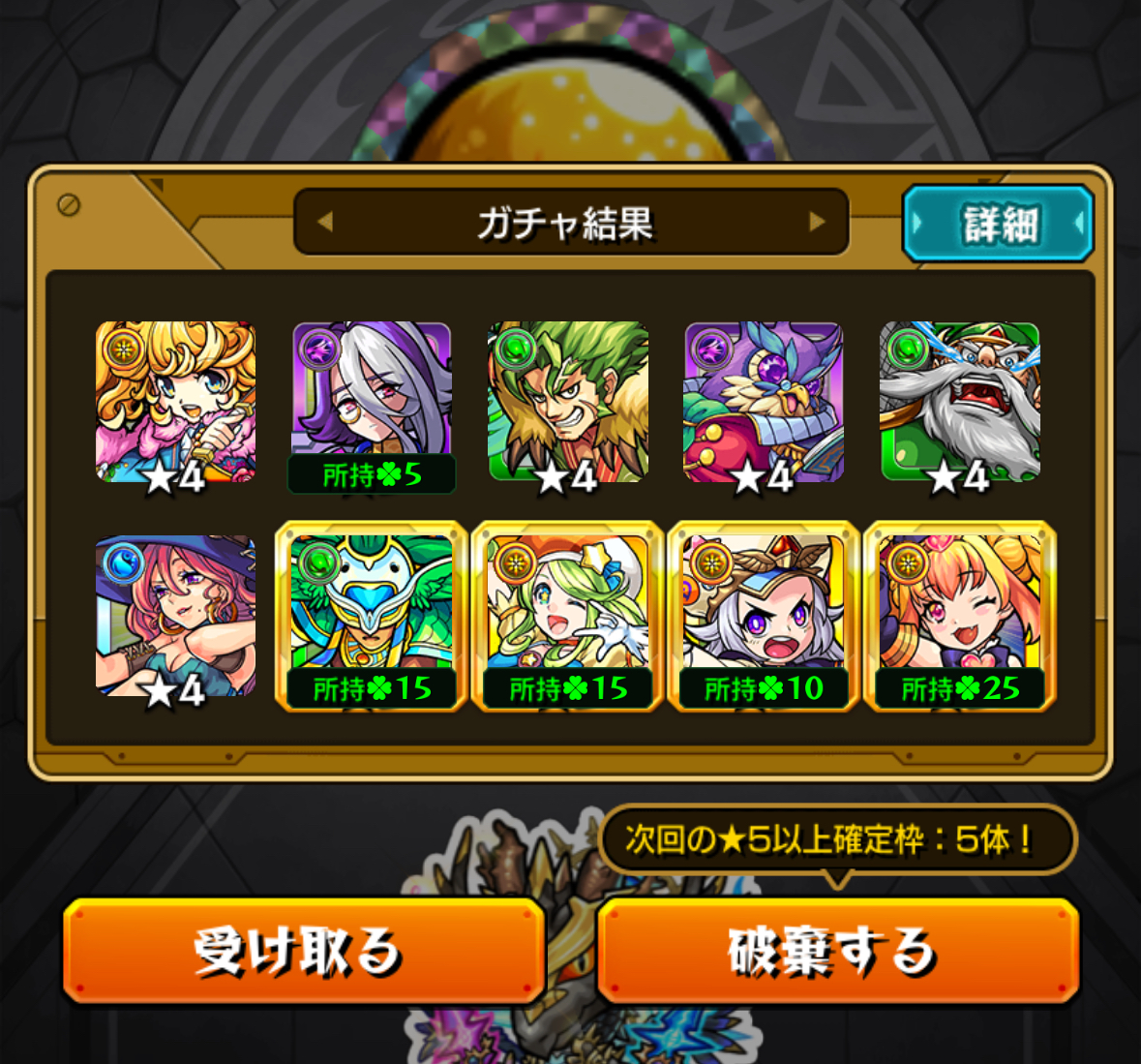
Task: Open the blonde curly-haired girl ★4 character
Action: tap(175, 402)
